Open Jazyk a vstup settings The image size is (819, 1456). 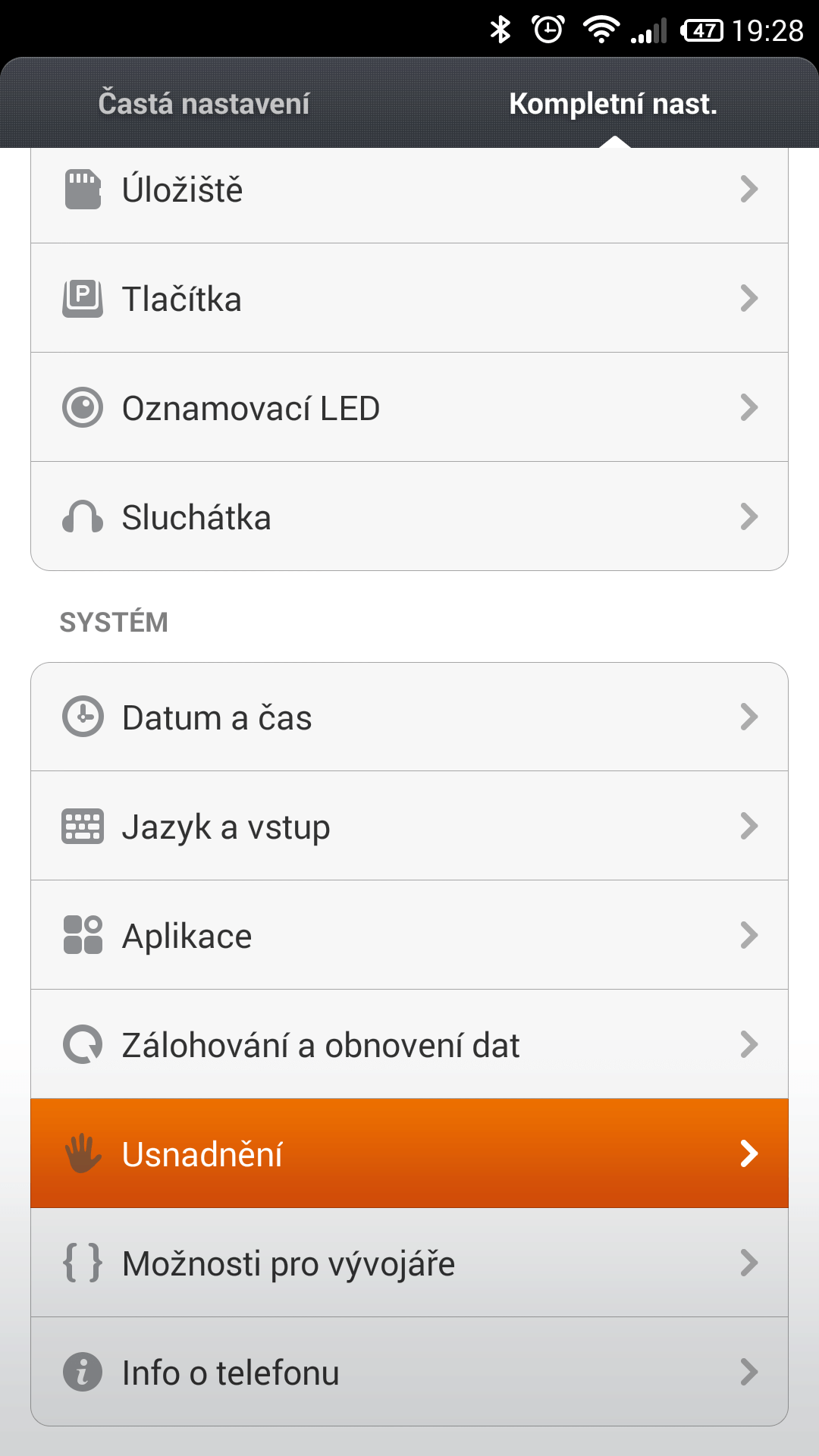[x=409, y=826]
